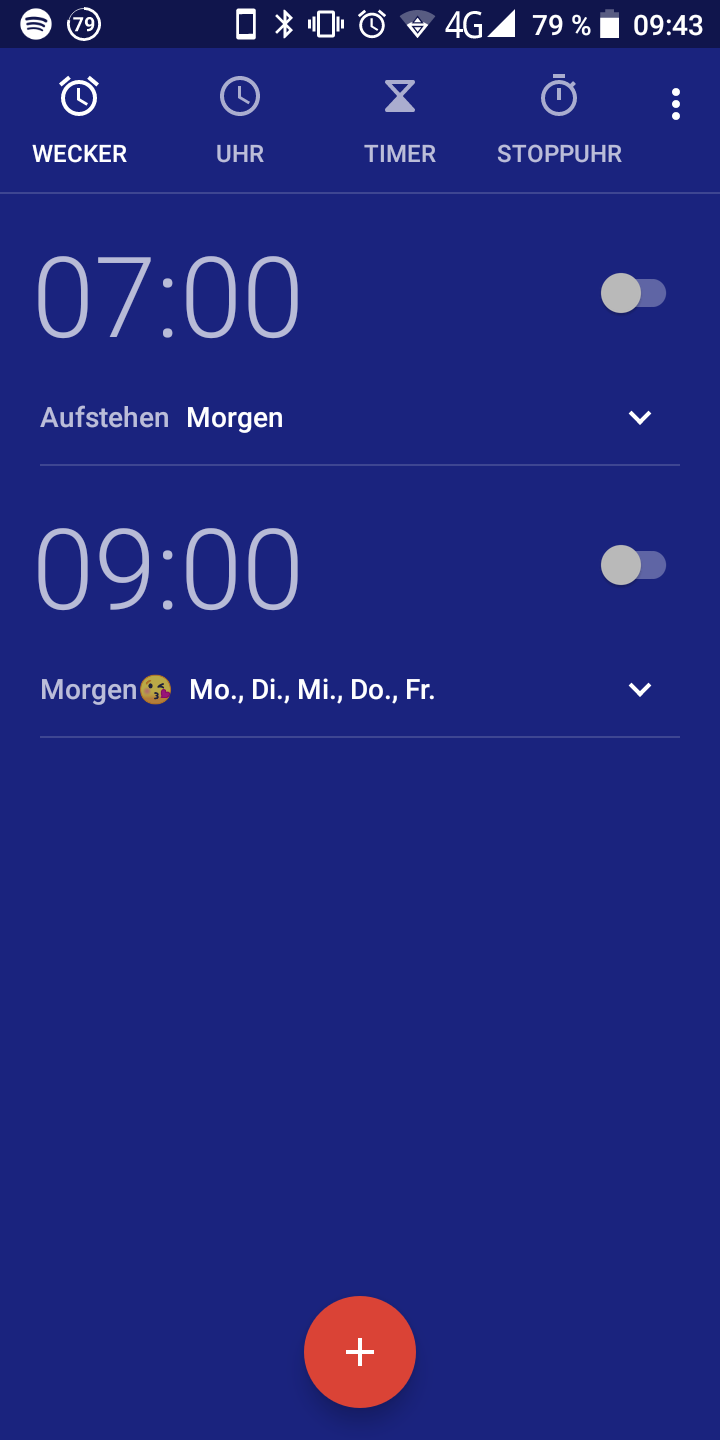
Task: Expand the Aufstehen alarm details
Action: point(640,417)
